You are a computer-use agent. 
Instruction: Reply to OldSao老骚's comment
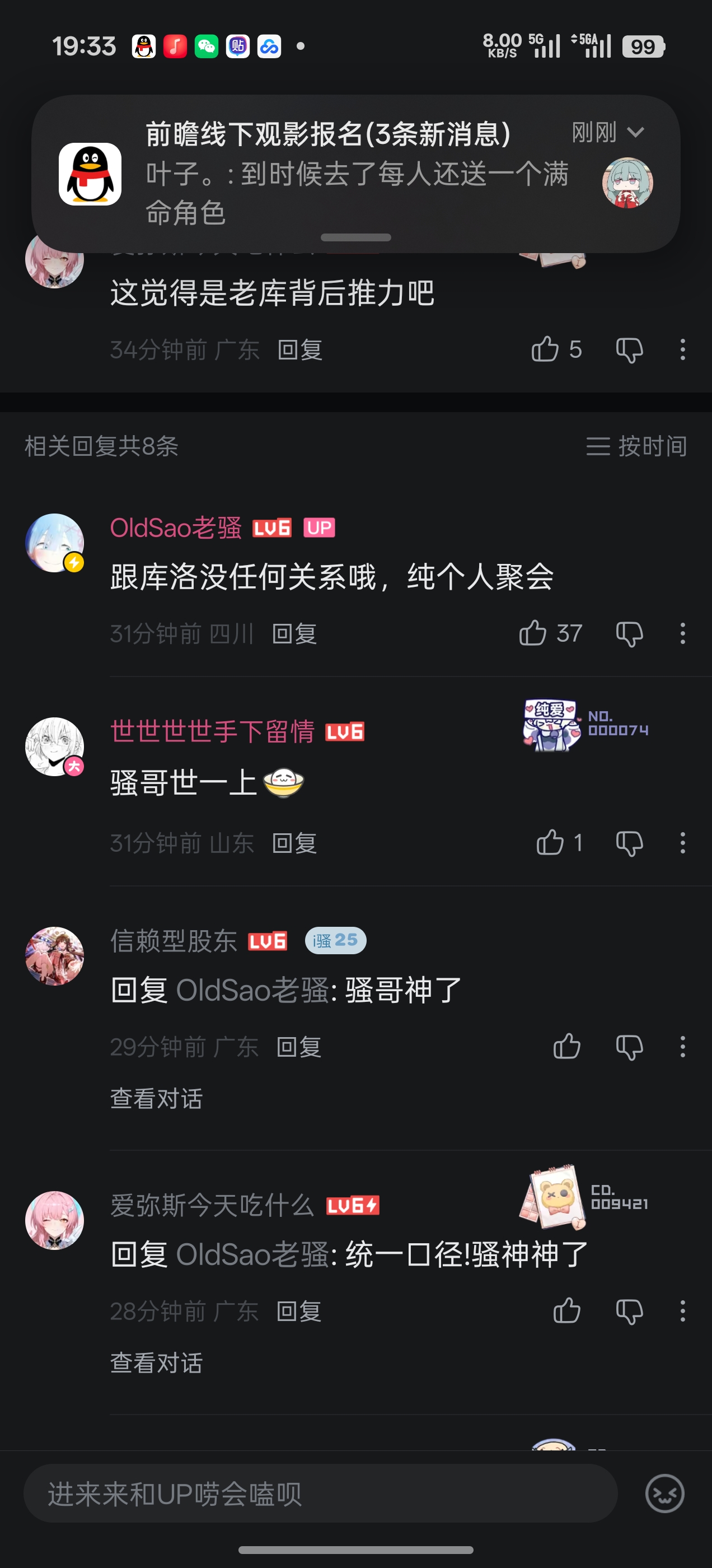click(294, 634)
